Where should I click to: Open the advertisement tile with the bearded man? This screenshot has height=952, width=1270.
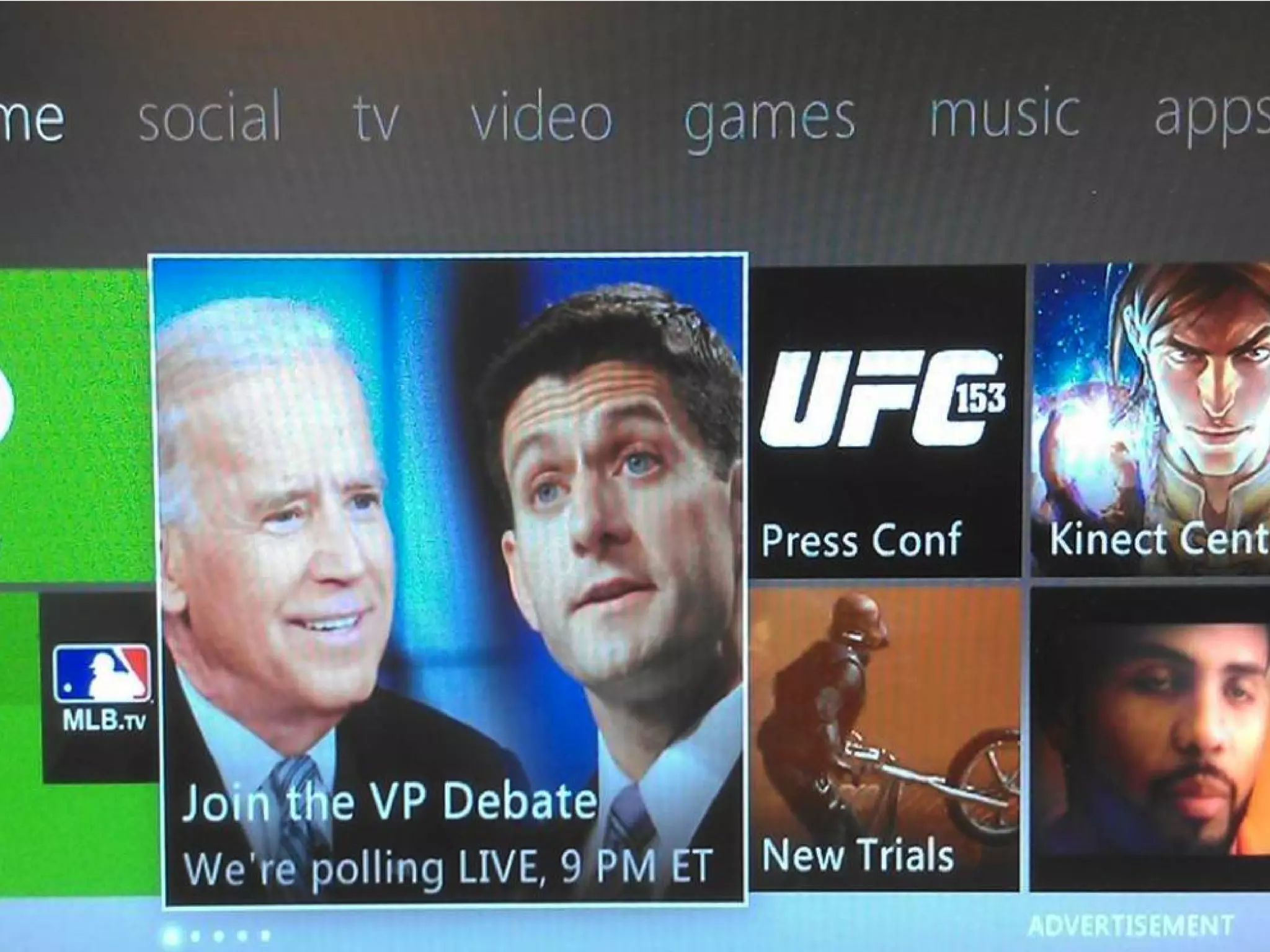pos(1150,739)
